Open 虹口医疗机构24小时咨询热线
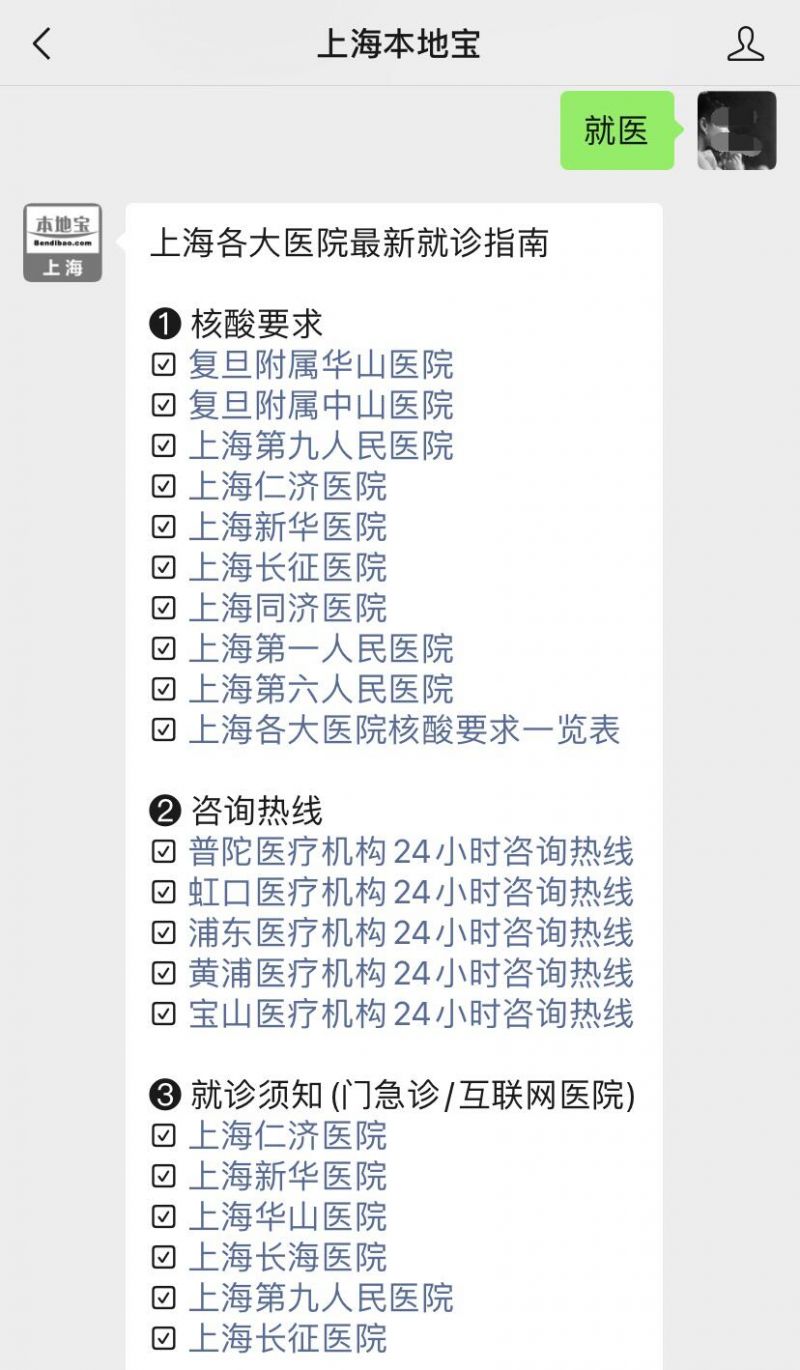 coord(411,892)
